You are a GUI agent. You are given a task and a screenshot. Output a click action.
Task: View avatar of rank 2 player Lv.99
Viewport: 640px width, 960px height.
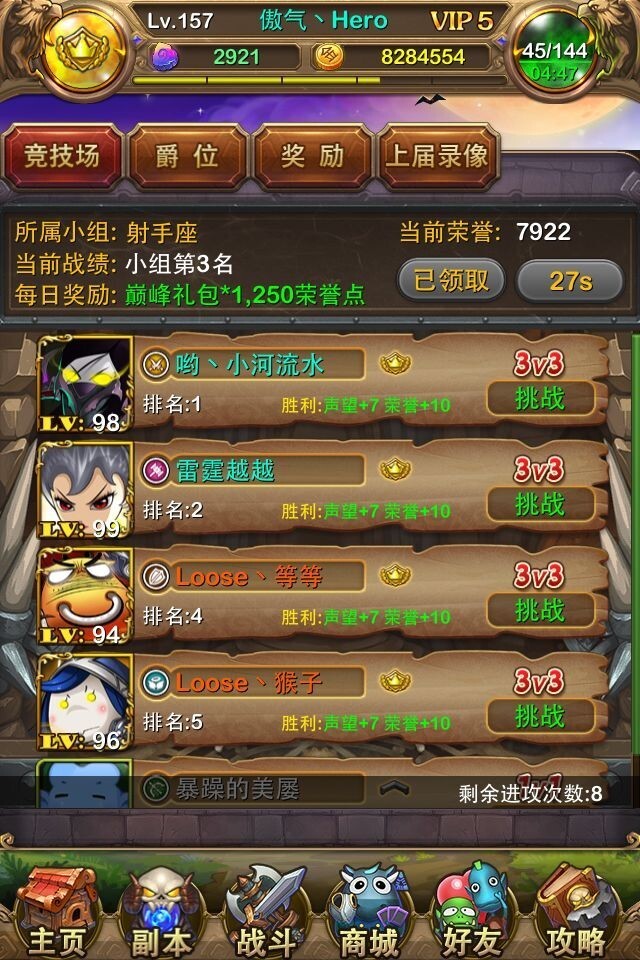tap(85, 490)
